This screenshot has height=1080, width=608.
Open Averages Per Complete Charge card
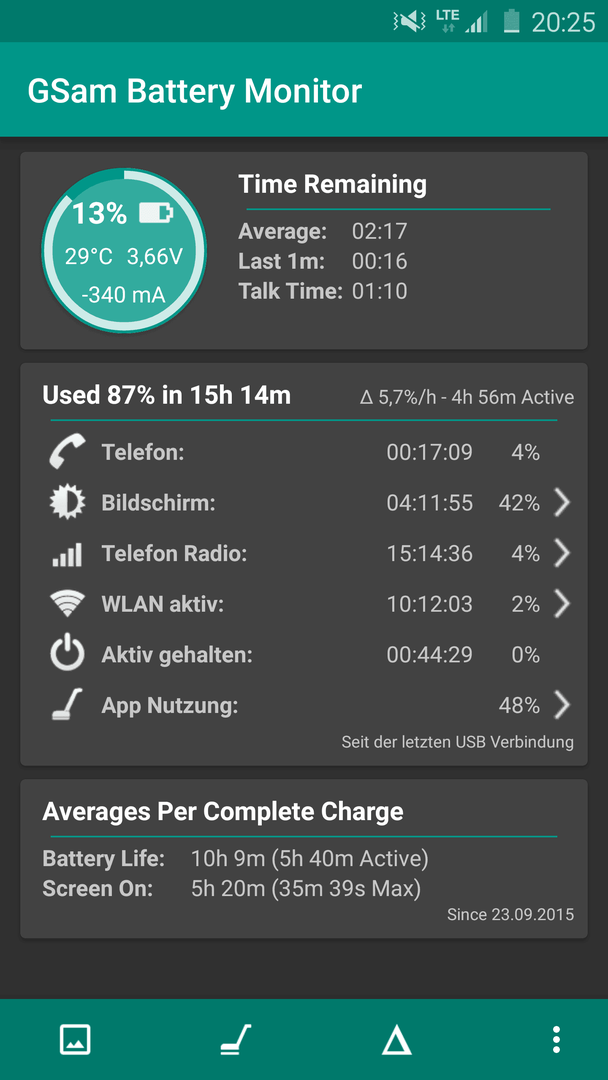pos(304,858)
